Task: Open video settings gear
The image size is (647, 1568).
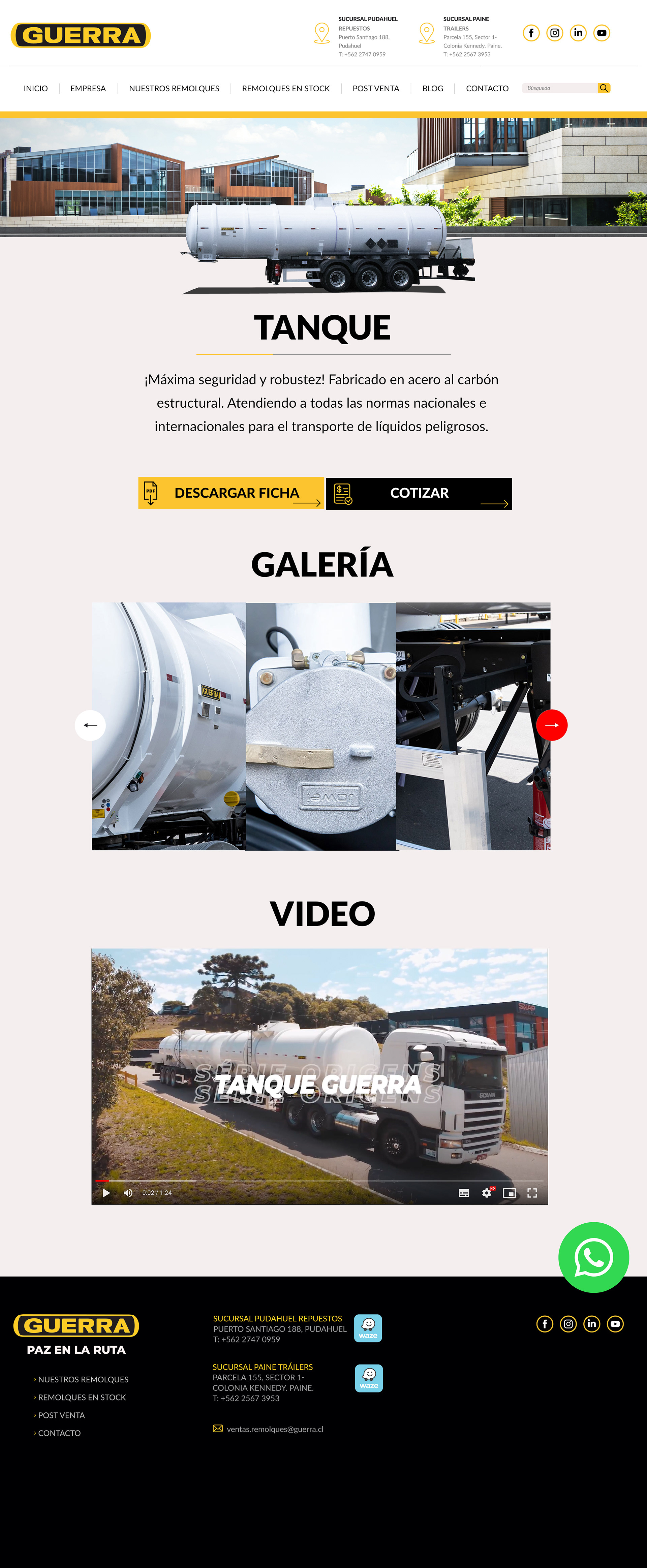Action: click(487, 1193)
